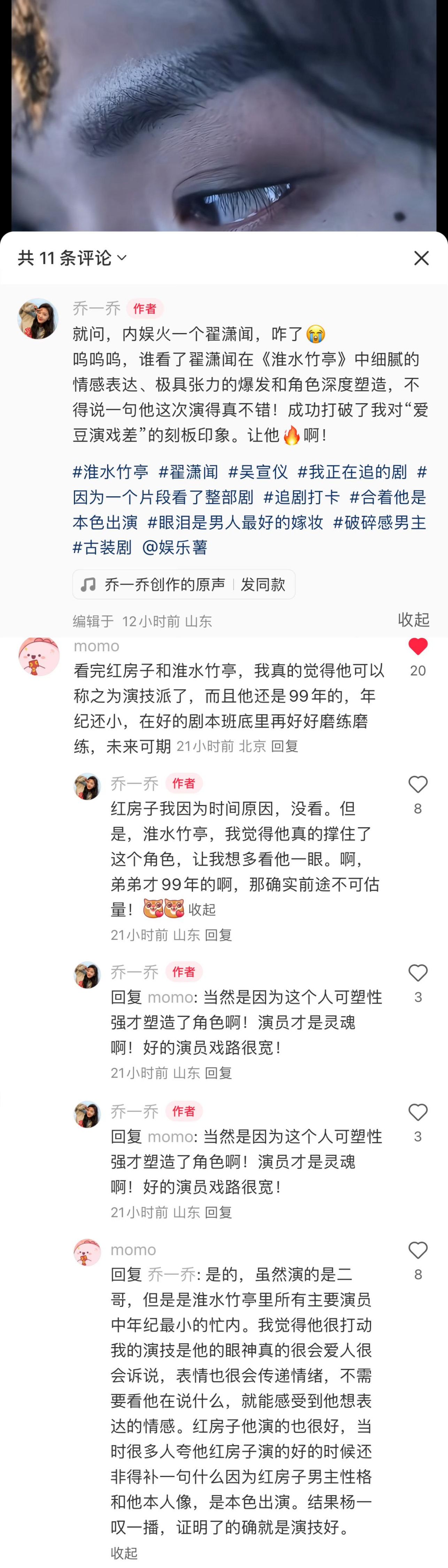Collapse 乔一乔's reply ending with 前途不可估量
448x1568 pixels.
click(202, 909)
